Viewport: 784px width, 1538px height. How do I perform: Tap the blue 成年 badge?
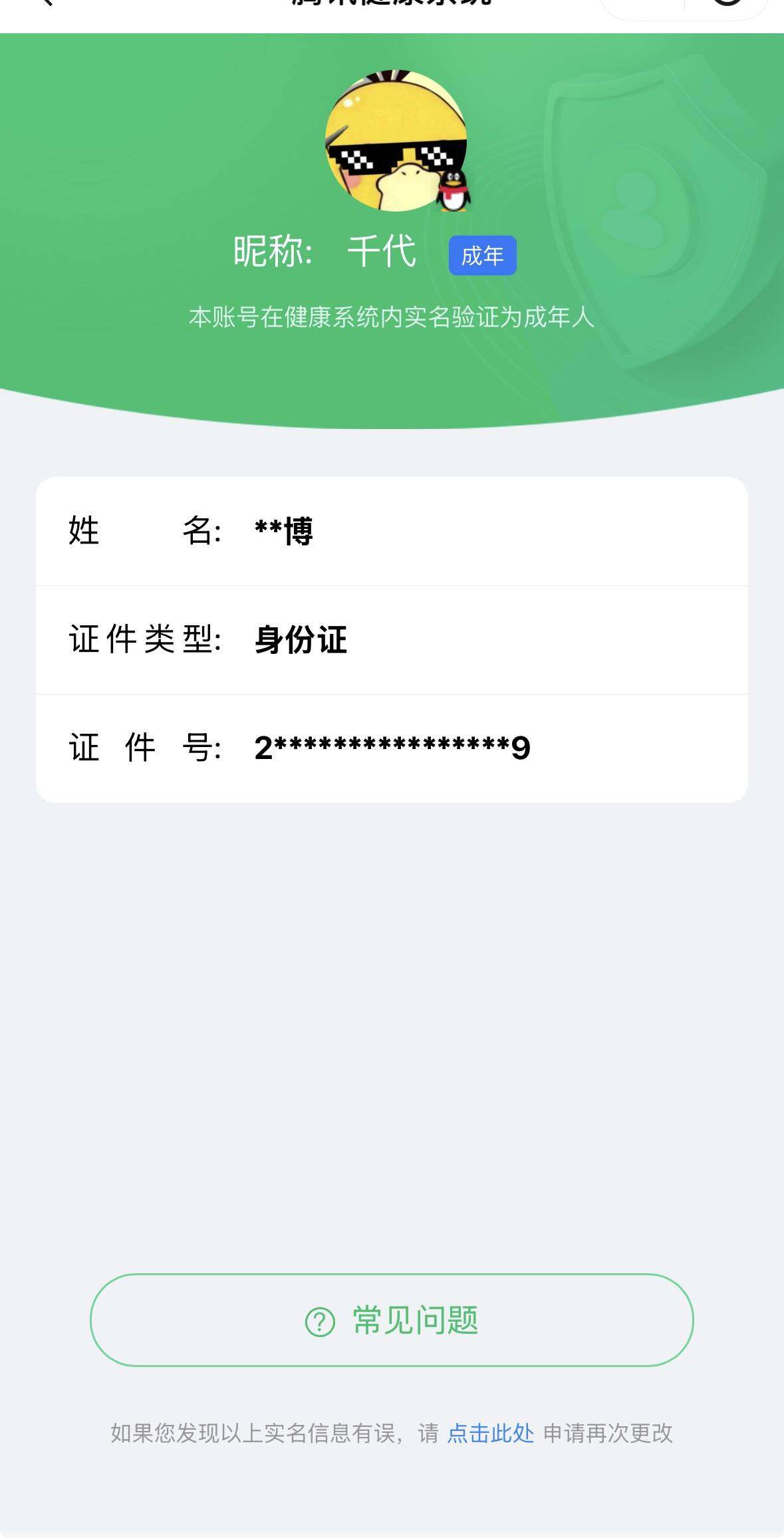(x=481, y=254)
